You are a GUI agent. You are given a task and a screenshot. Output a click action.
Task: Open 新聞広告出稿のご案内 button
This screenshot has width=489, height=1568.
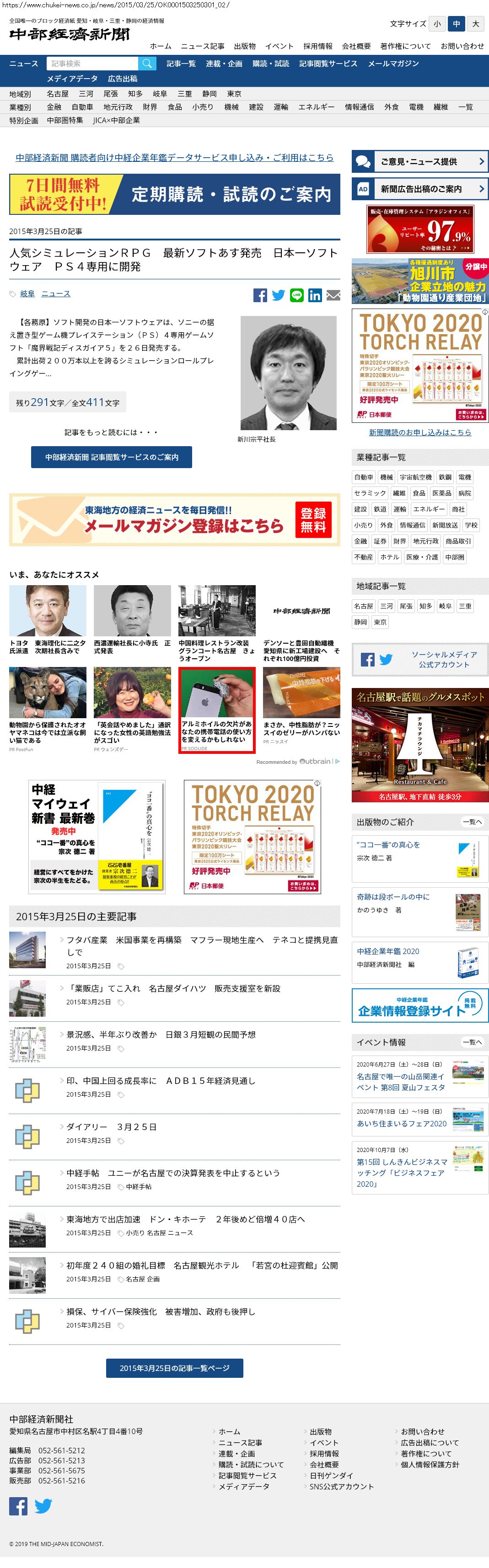pyautogui.click(x=419, y=189)
